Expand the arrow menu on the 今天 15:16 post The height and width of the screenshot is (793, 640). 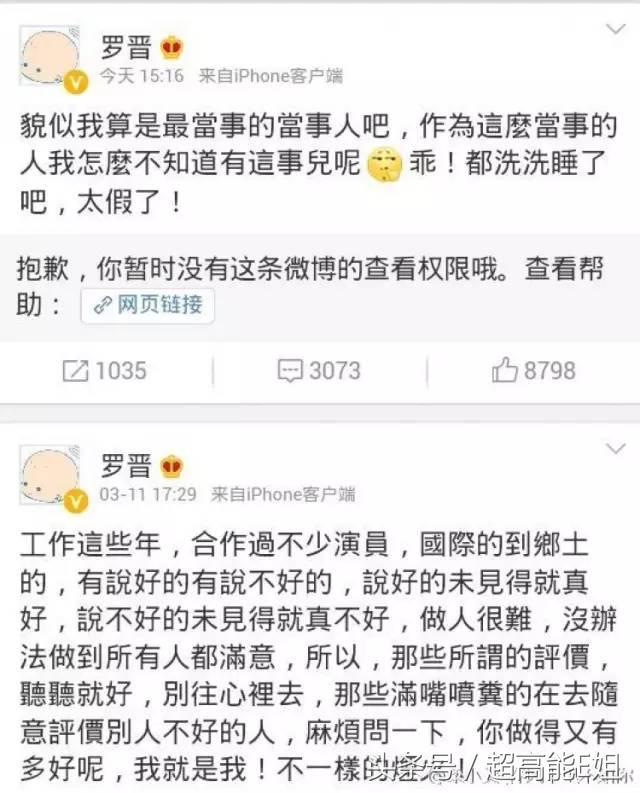coord(614,30)
